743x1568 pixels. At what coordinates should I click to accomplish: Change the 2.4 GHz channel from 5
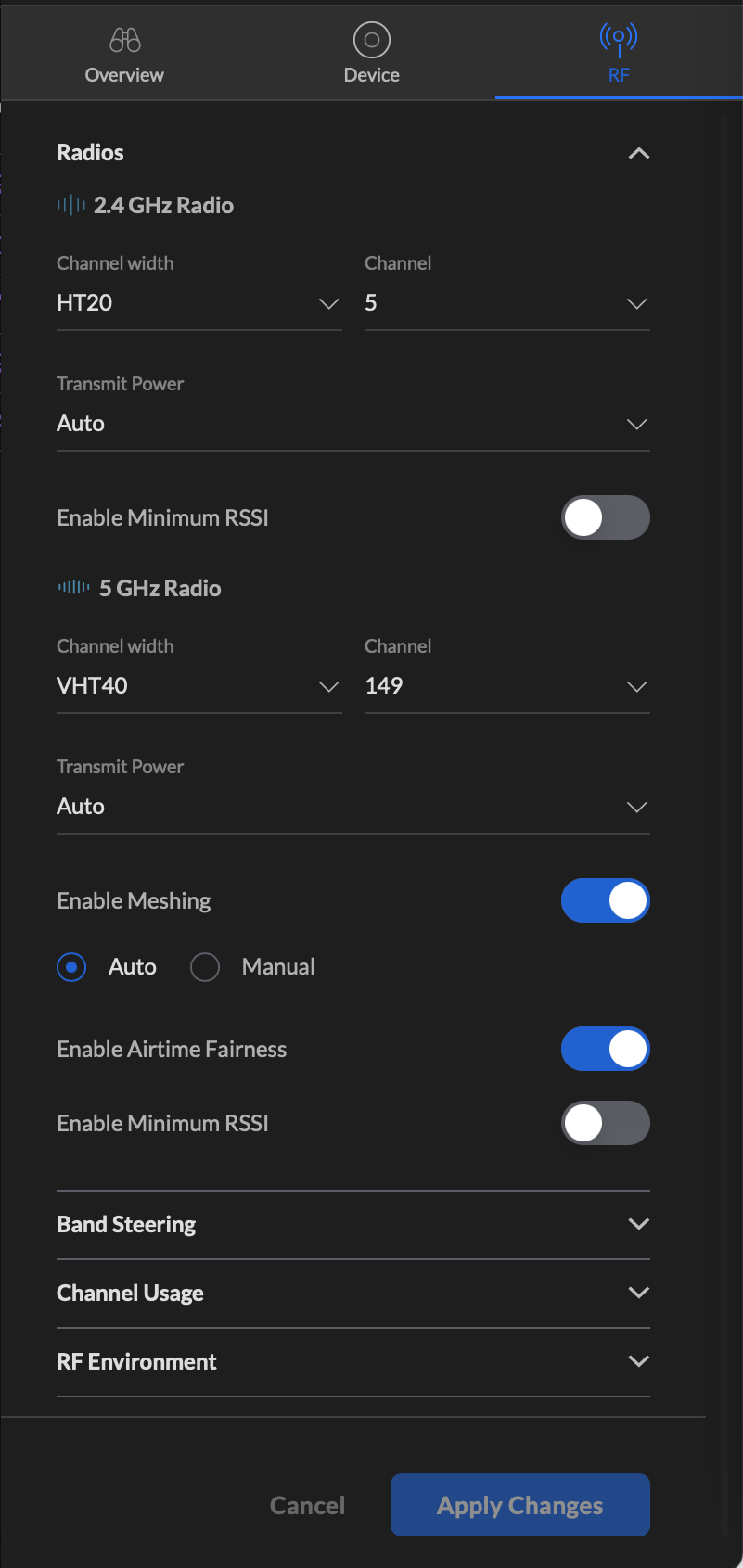(506, 303)
